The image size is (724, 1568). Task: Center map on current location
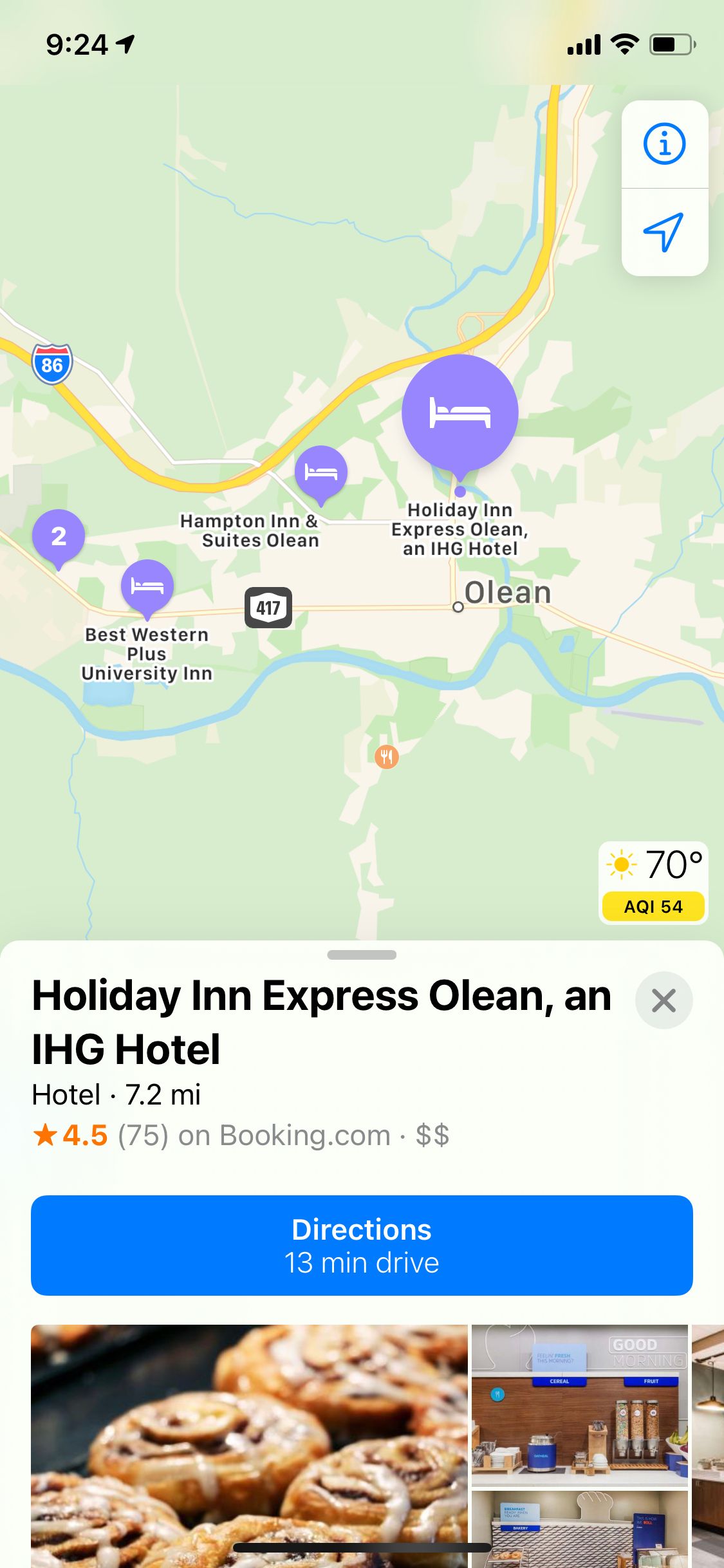(x=665, y=232)
